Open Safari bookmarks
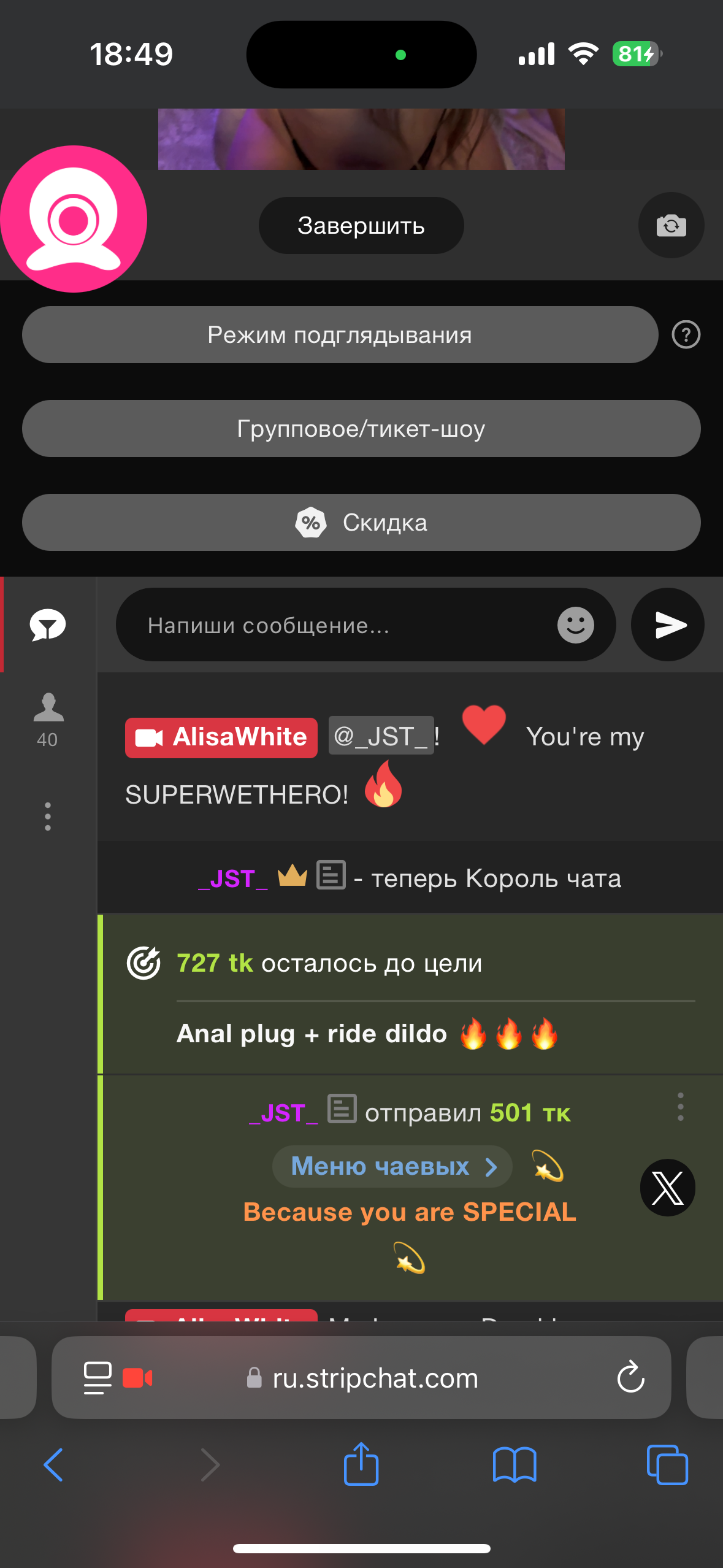The image size is (723, 1568). click(x=514, y=1465)
